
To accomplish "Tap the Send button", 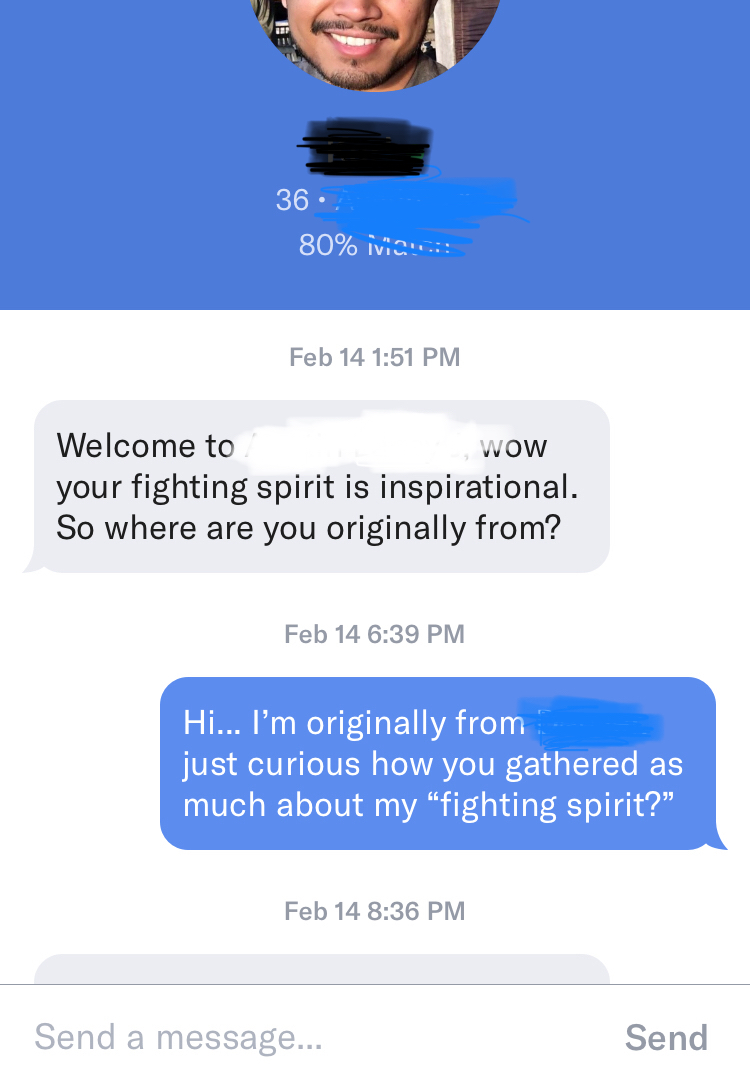I will point(666,1037).
